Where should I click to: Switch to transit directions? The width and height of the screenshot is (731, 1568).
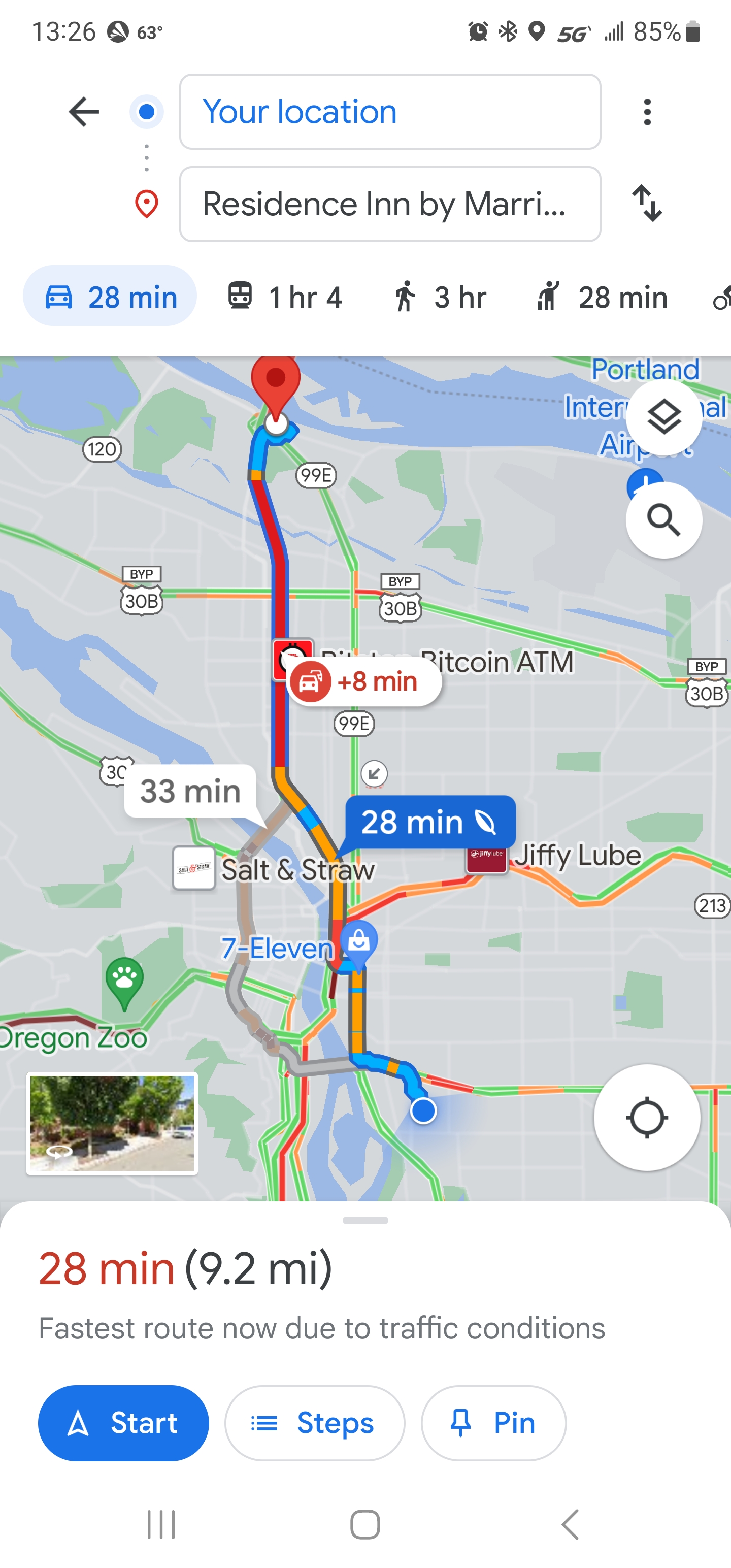(285, 297)
